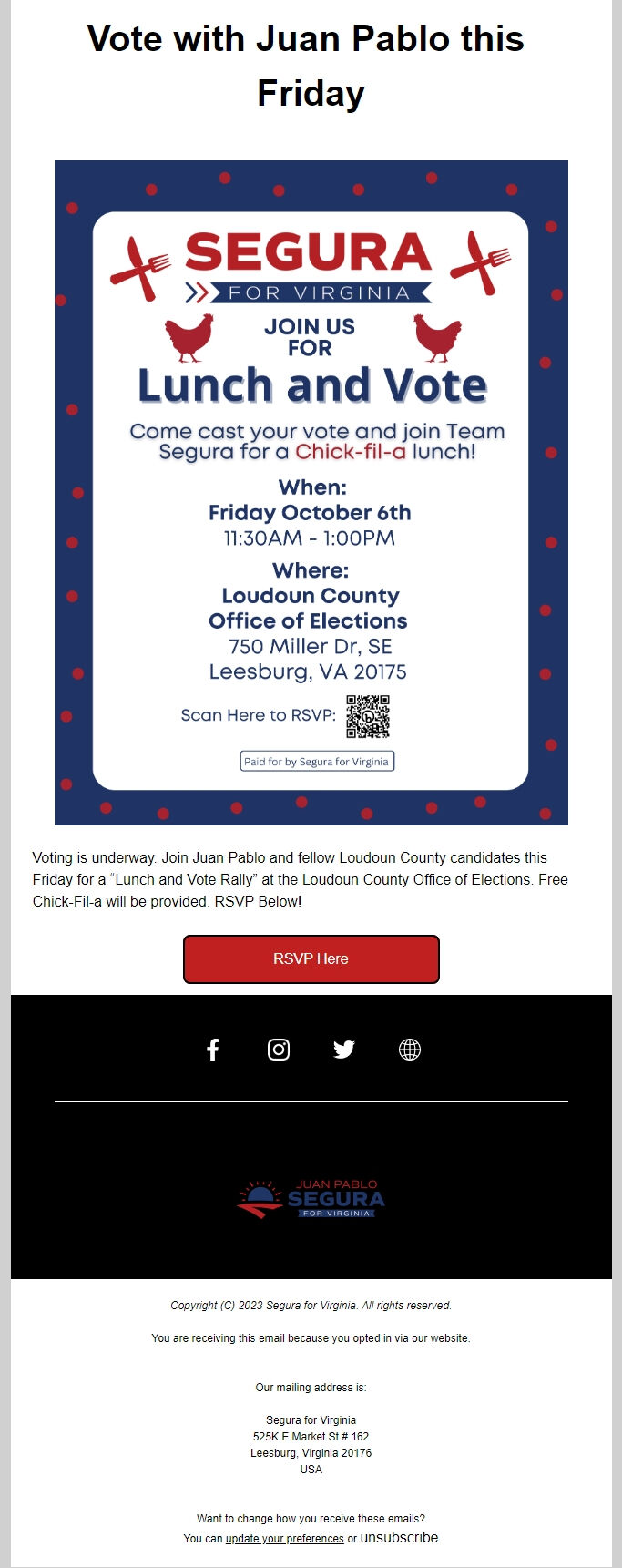Open the campaign website globe icon

410,1050
